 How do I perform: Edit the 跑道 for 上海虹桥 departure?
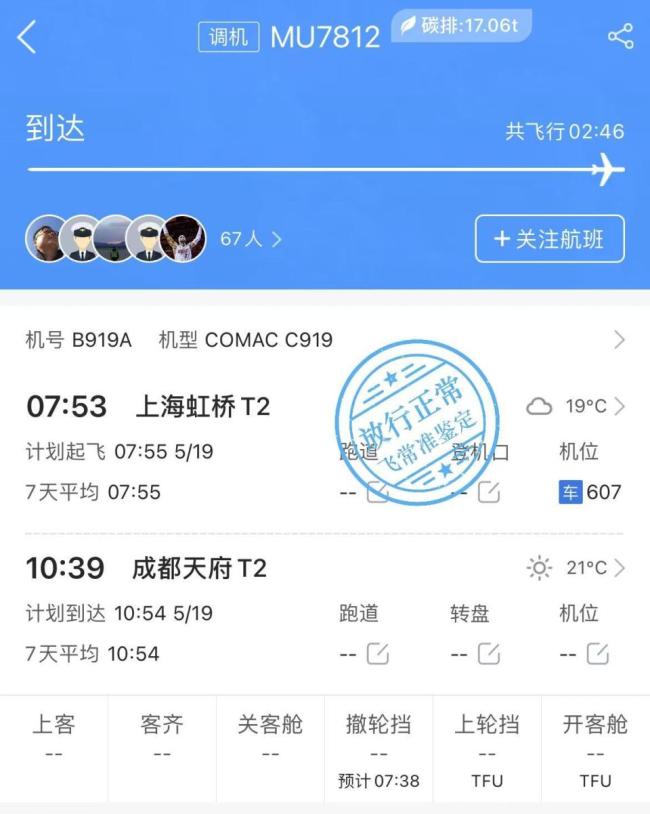(x=377, y=492)
